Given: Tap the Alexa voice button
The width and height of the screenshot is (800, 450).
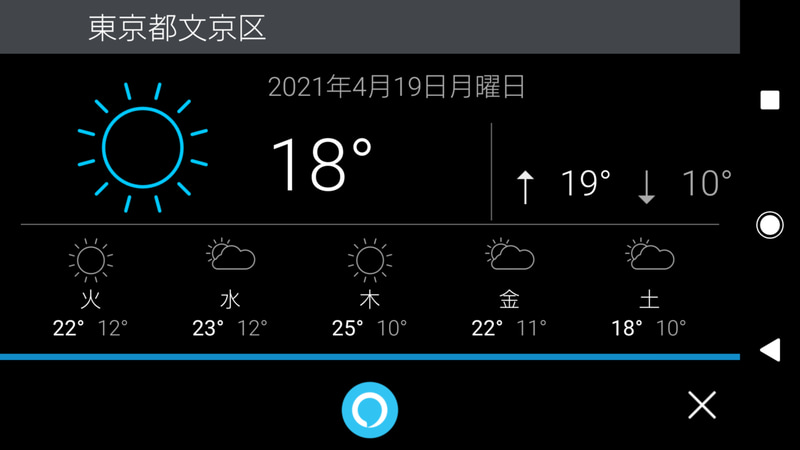Looking at the screenshot, I should pos(370,409).
